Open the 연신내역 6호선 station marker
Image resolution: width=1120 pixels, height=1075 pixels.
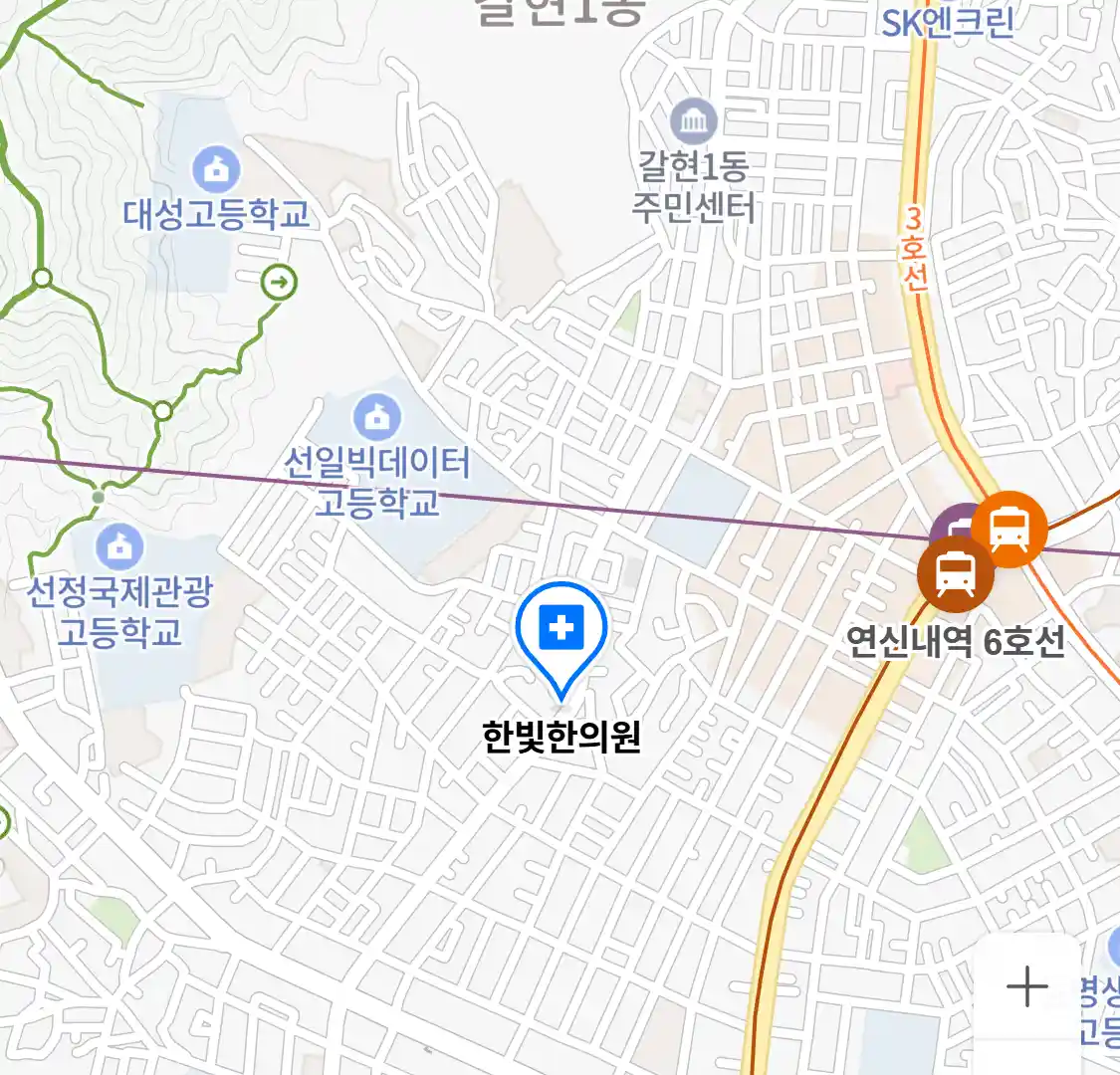click(x=955, y=574)
